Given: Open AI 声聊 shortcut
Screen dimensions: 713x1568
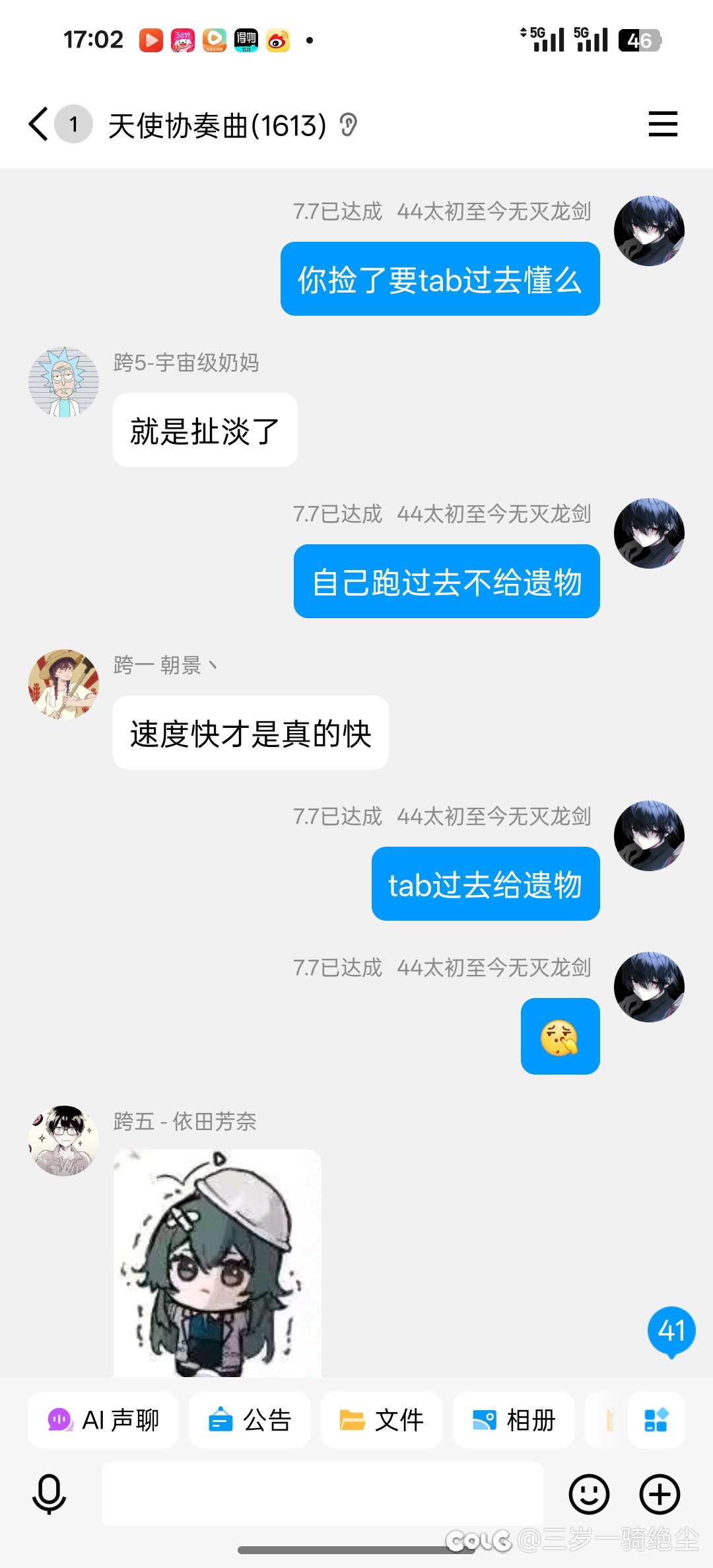Looking at the screenshot, I should click(103, 1420).
